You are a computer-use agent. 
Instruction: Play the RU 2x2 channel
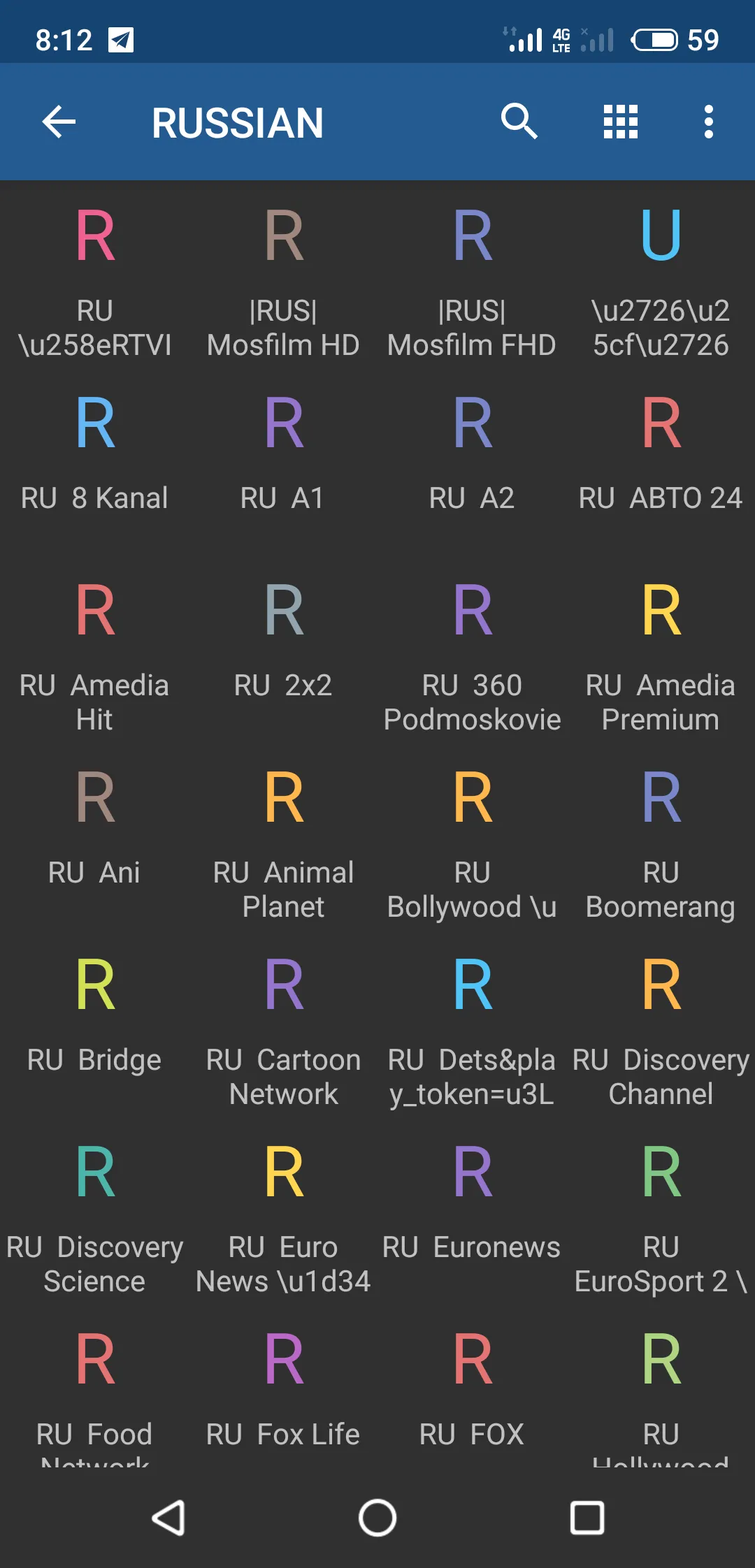(283, 643)
